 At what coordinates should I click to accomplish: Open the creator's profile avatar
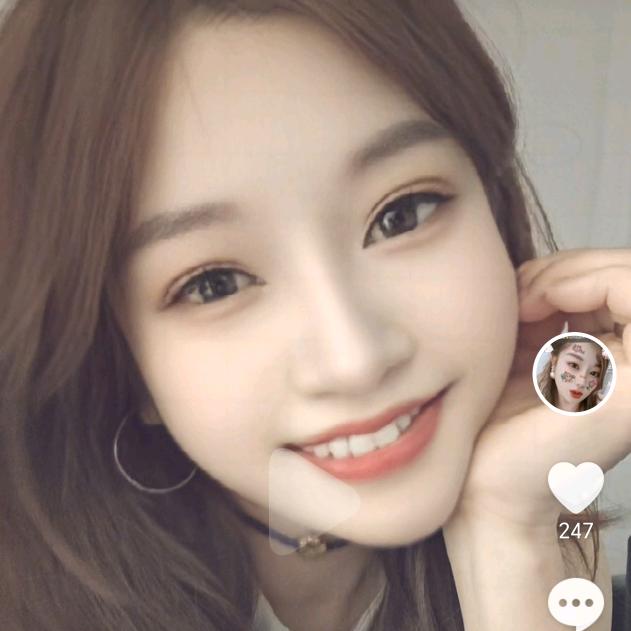(x=574, y=374)
